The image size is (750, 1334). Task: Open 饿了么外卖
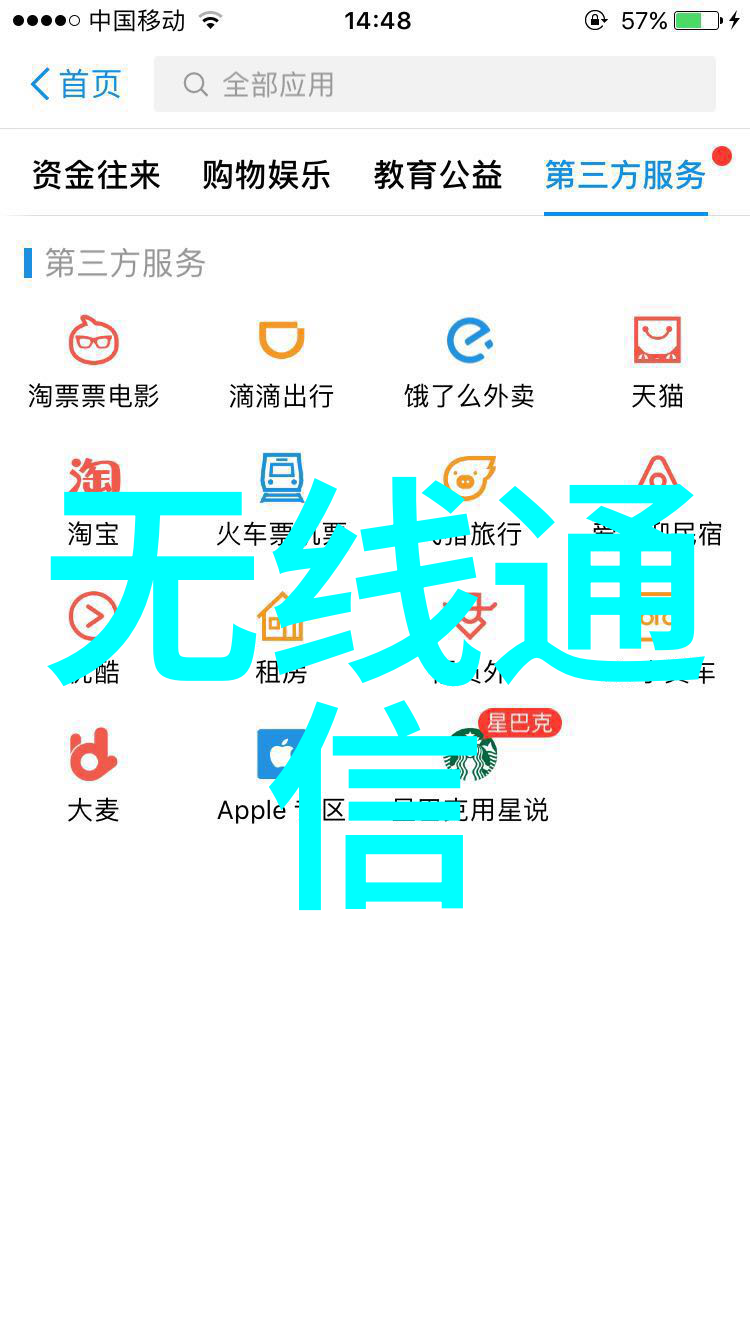point(469,361)
